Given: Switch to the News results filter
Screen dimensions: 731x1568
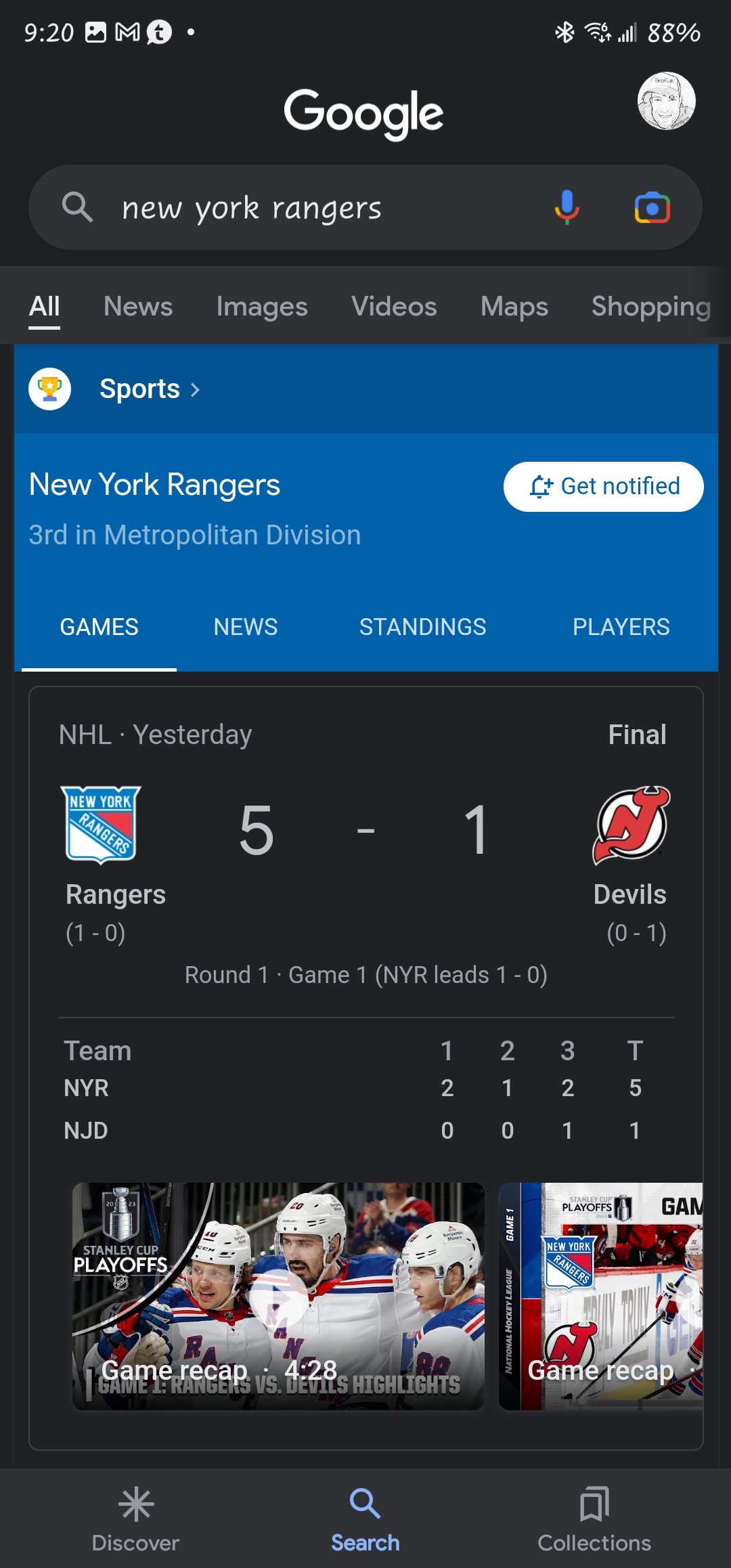Looking at the screenshot, I should (138, 307).
